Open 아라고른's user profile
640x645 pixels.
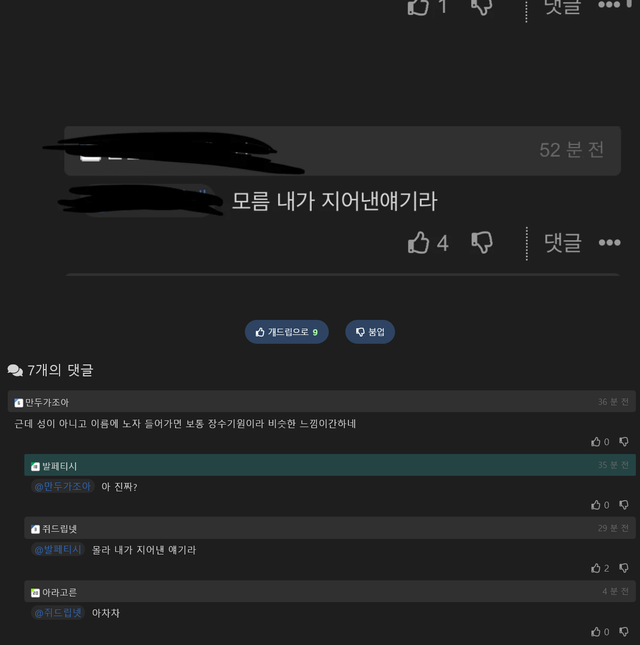click(x=59, y=593)
